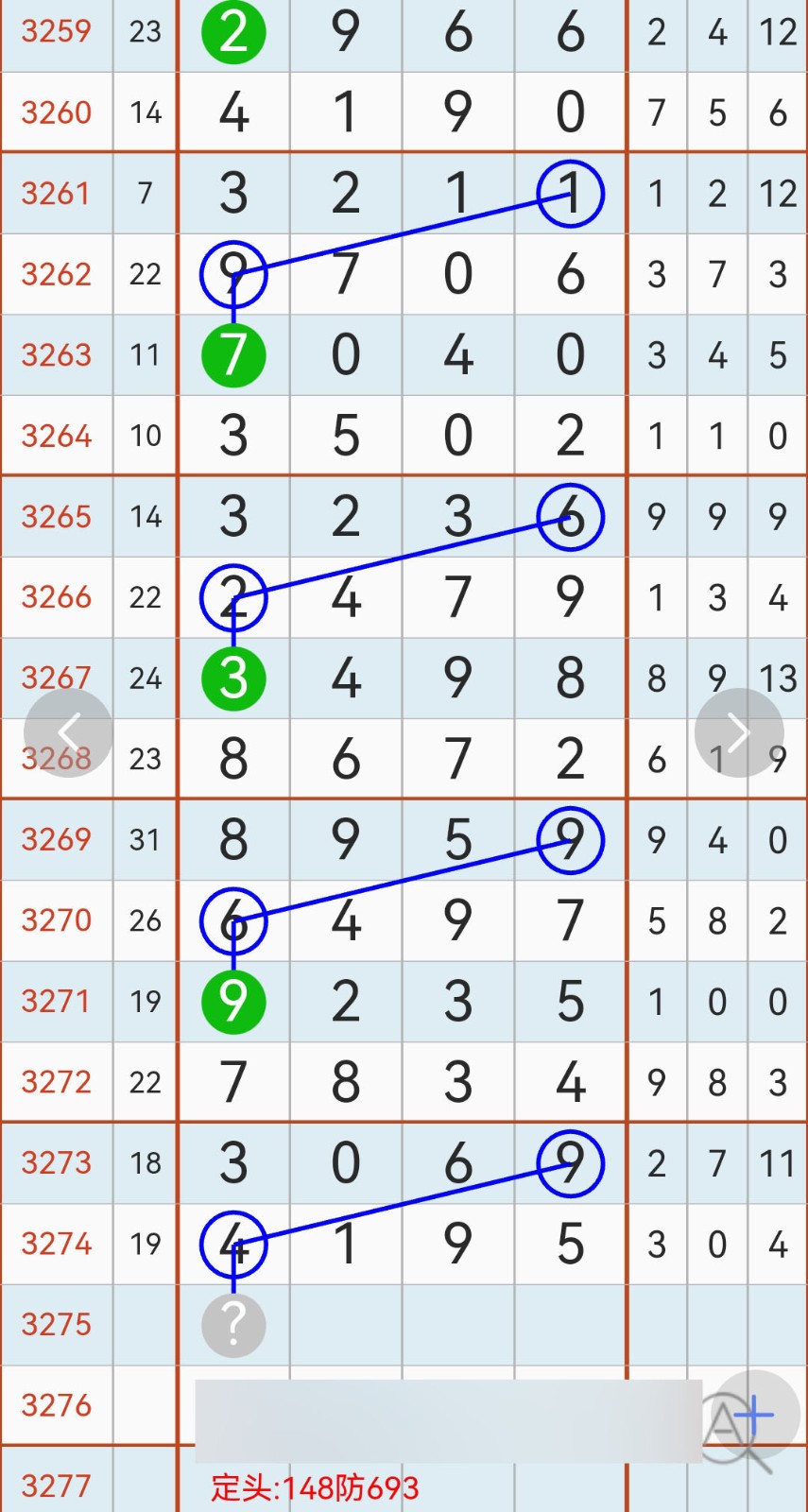
Task: Select the gray question mark prediction circle
Action: coord(233,1325)
